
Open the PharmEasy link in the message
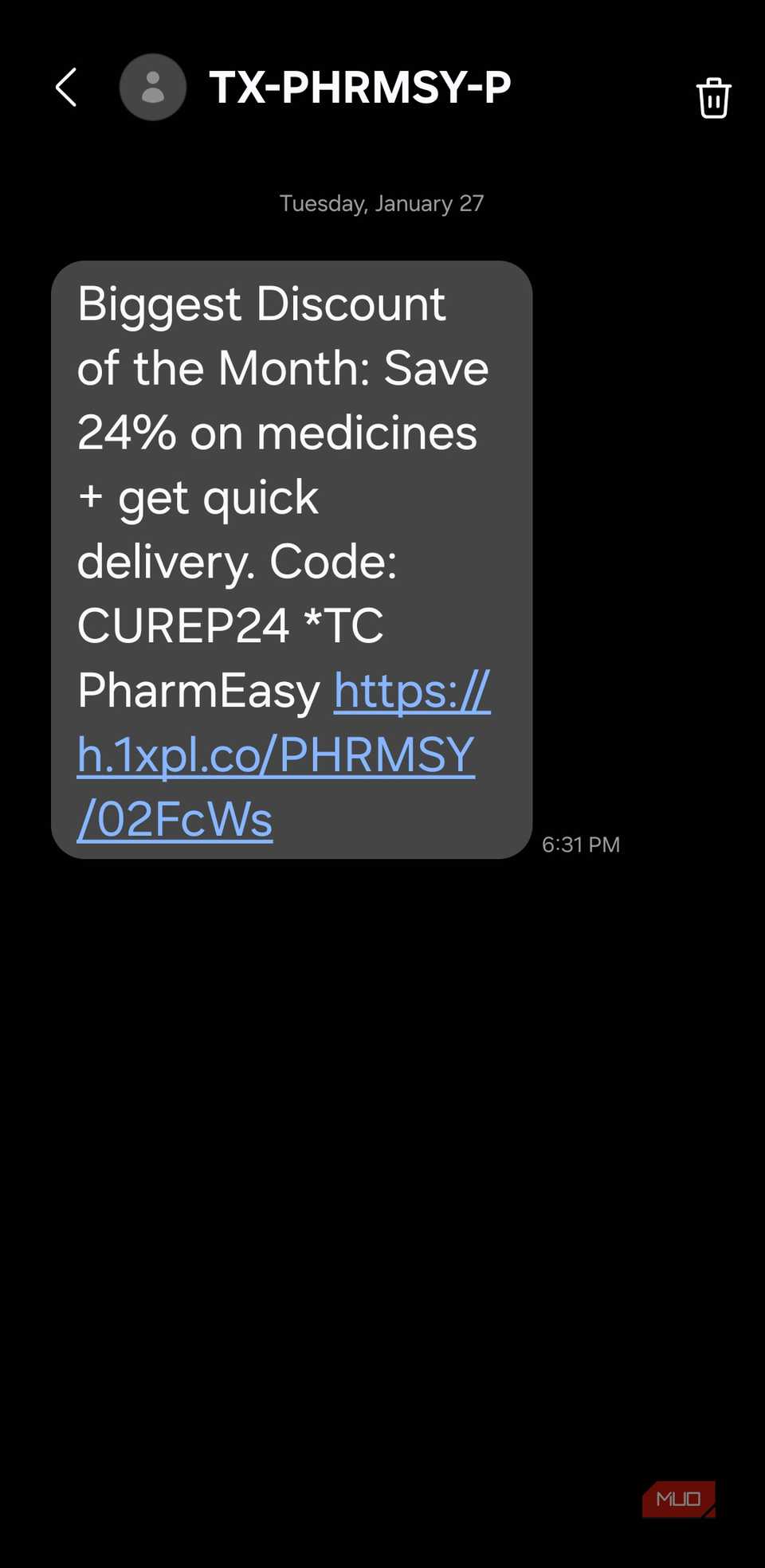(x=275, y=755)
